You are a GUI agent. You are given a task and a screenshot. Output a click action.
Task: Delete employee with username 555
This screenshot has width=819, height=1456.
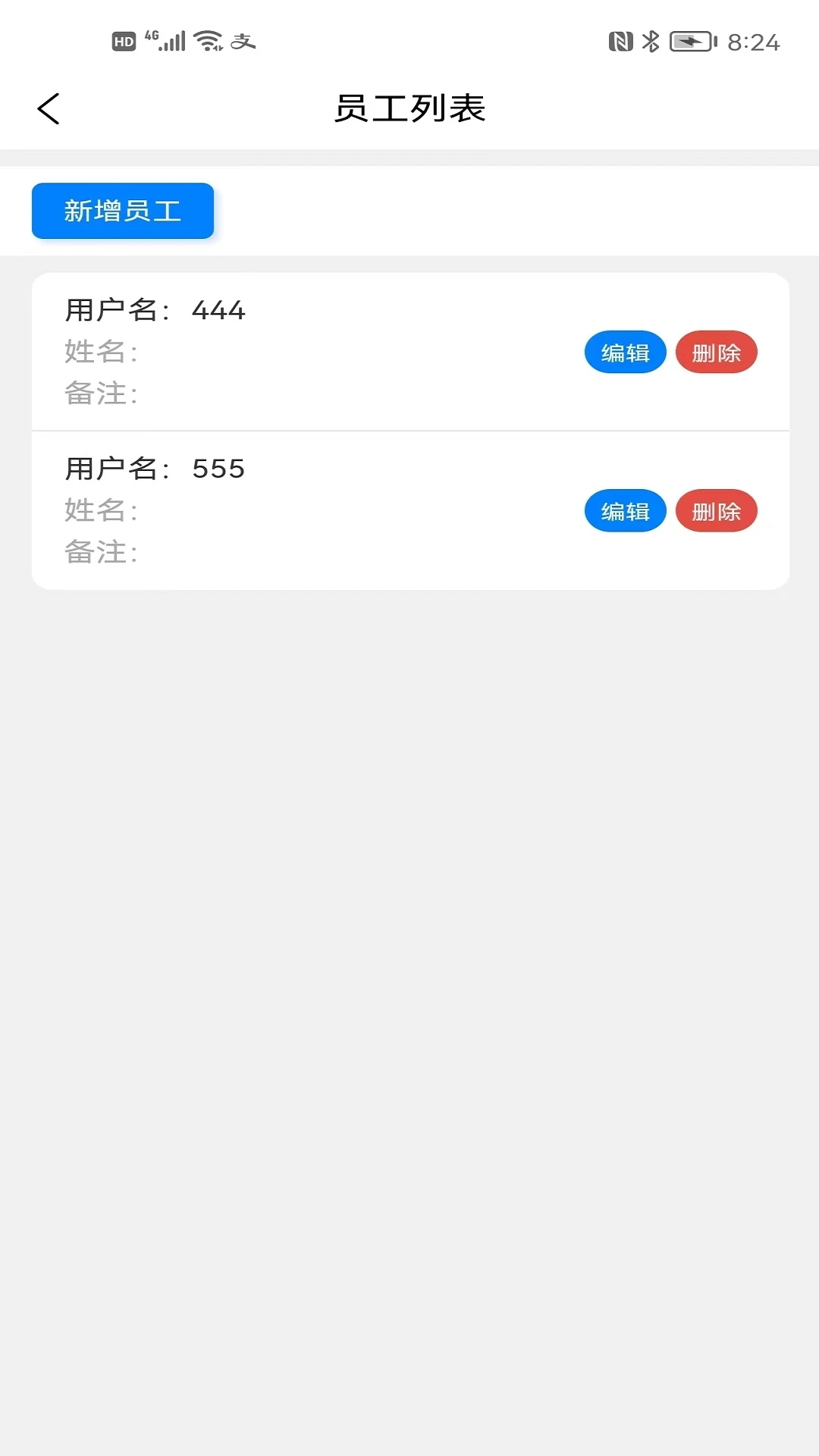point(716,511)
